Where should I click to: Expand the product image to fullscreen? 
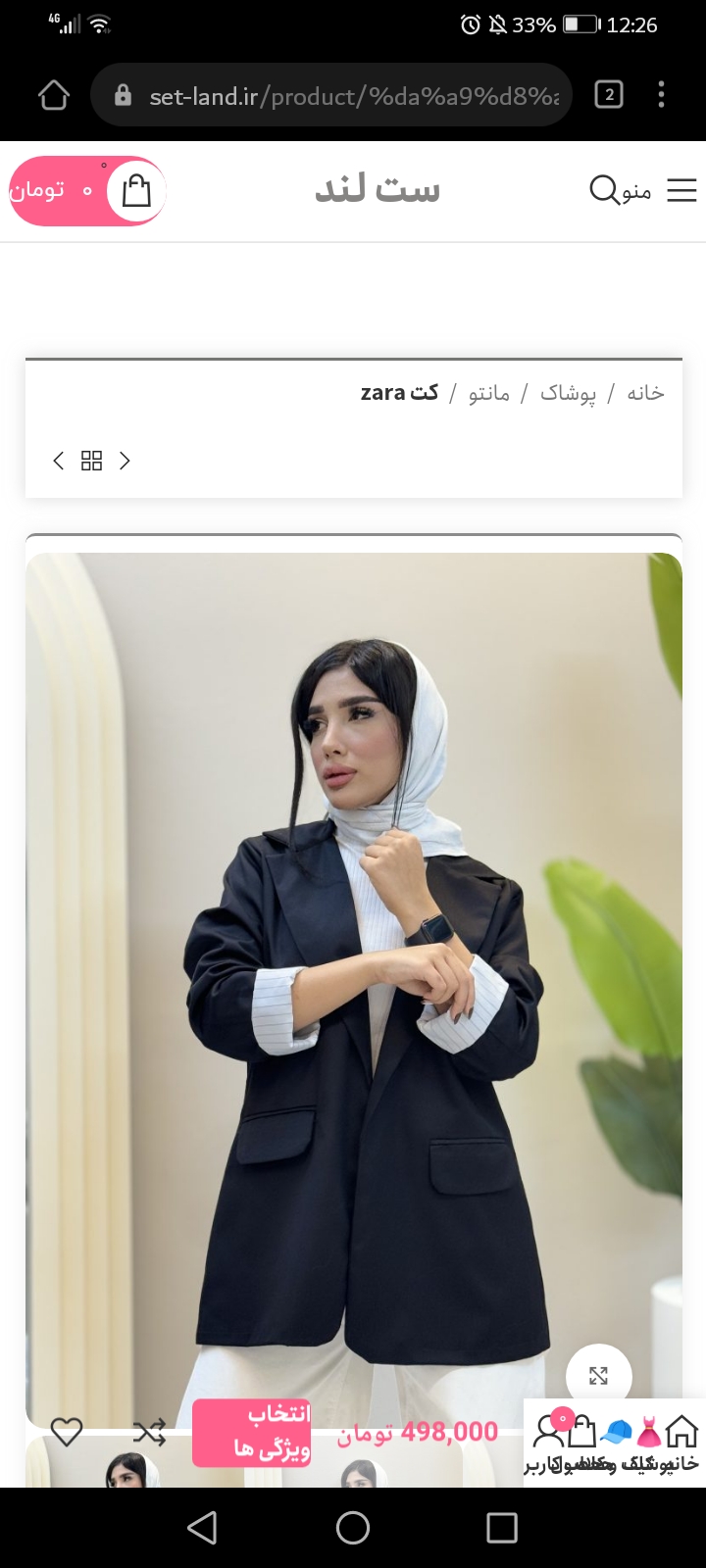coord(598,1376)
